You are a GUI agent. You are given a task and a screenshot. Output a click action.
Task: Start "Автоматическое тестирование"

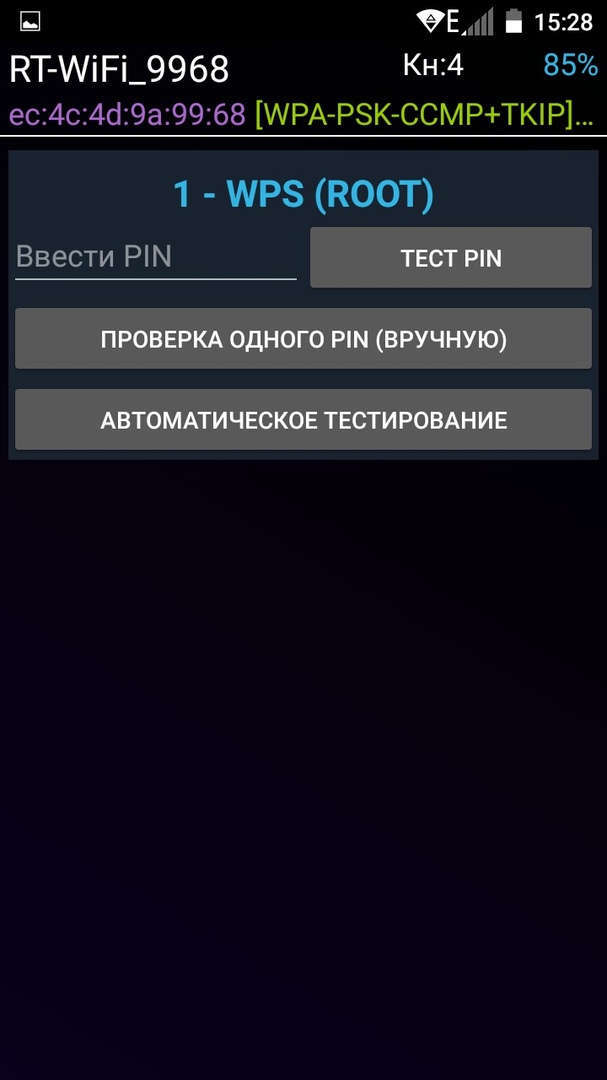coord(303,420)
